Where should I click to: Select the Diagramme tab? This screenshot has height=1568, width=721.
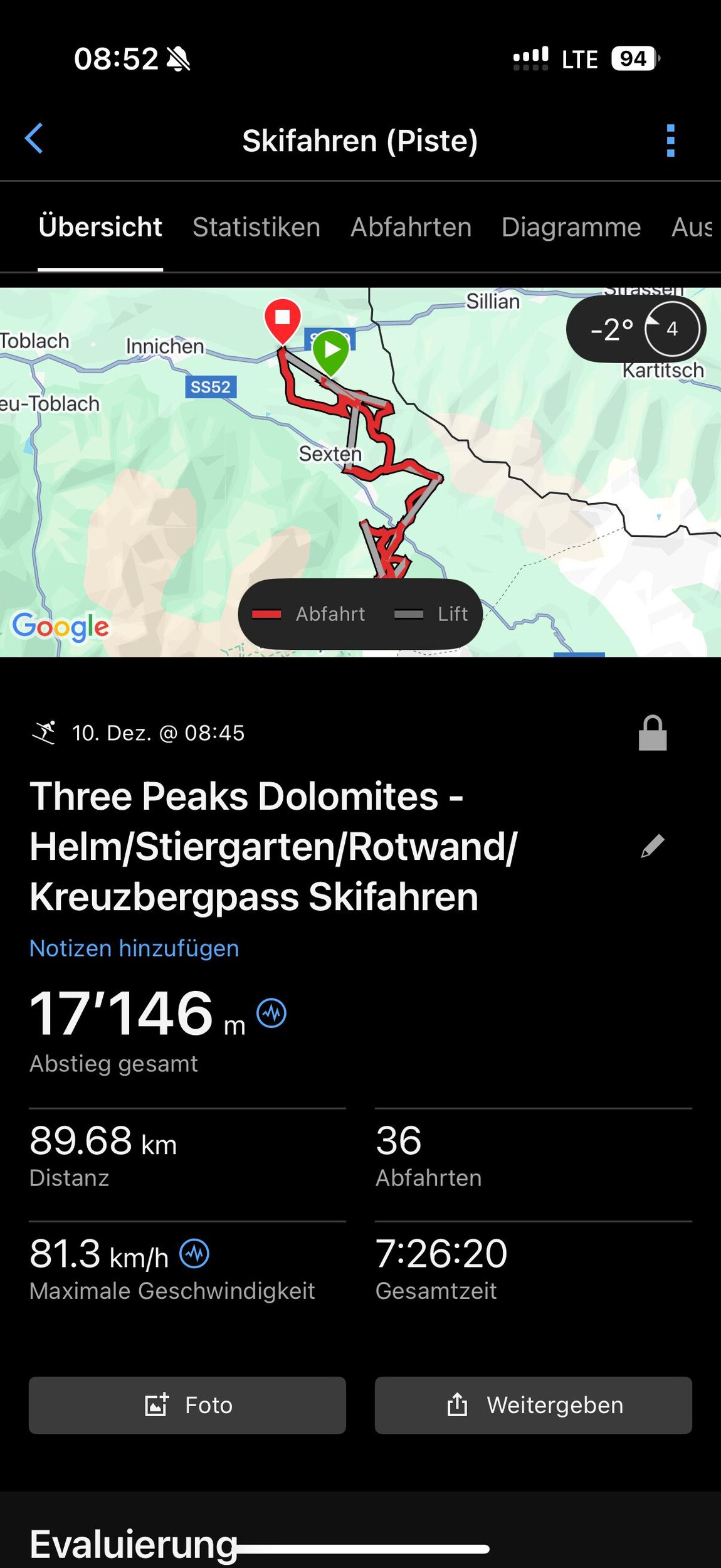pos(571,227)
